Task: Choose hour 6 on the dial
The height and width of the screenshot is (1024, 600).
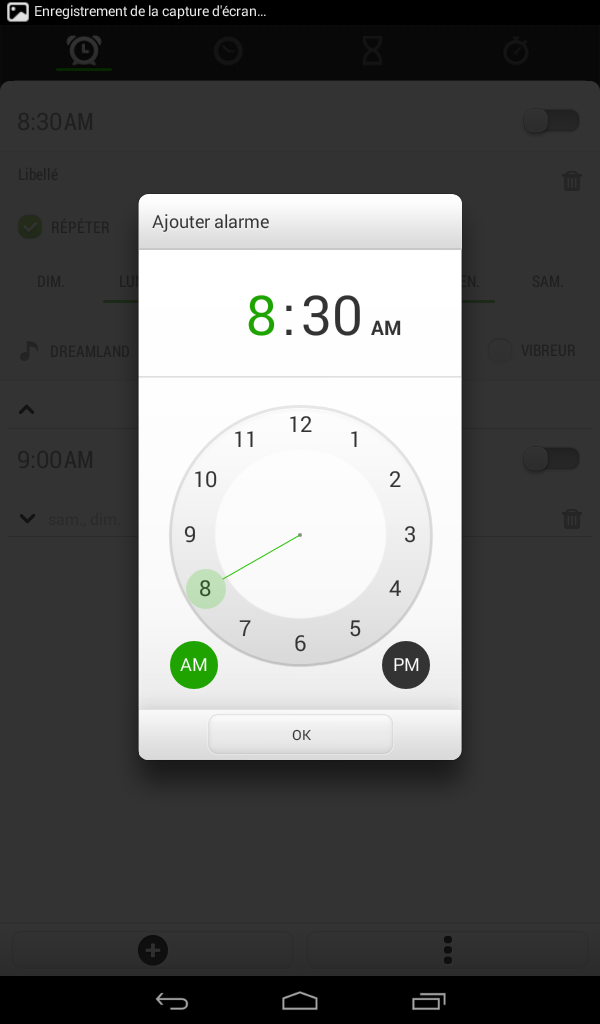Action: (x=300, y=644)
